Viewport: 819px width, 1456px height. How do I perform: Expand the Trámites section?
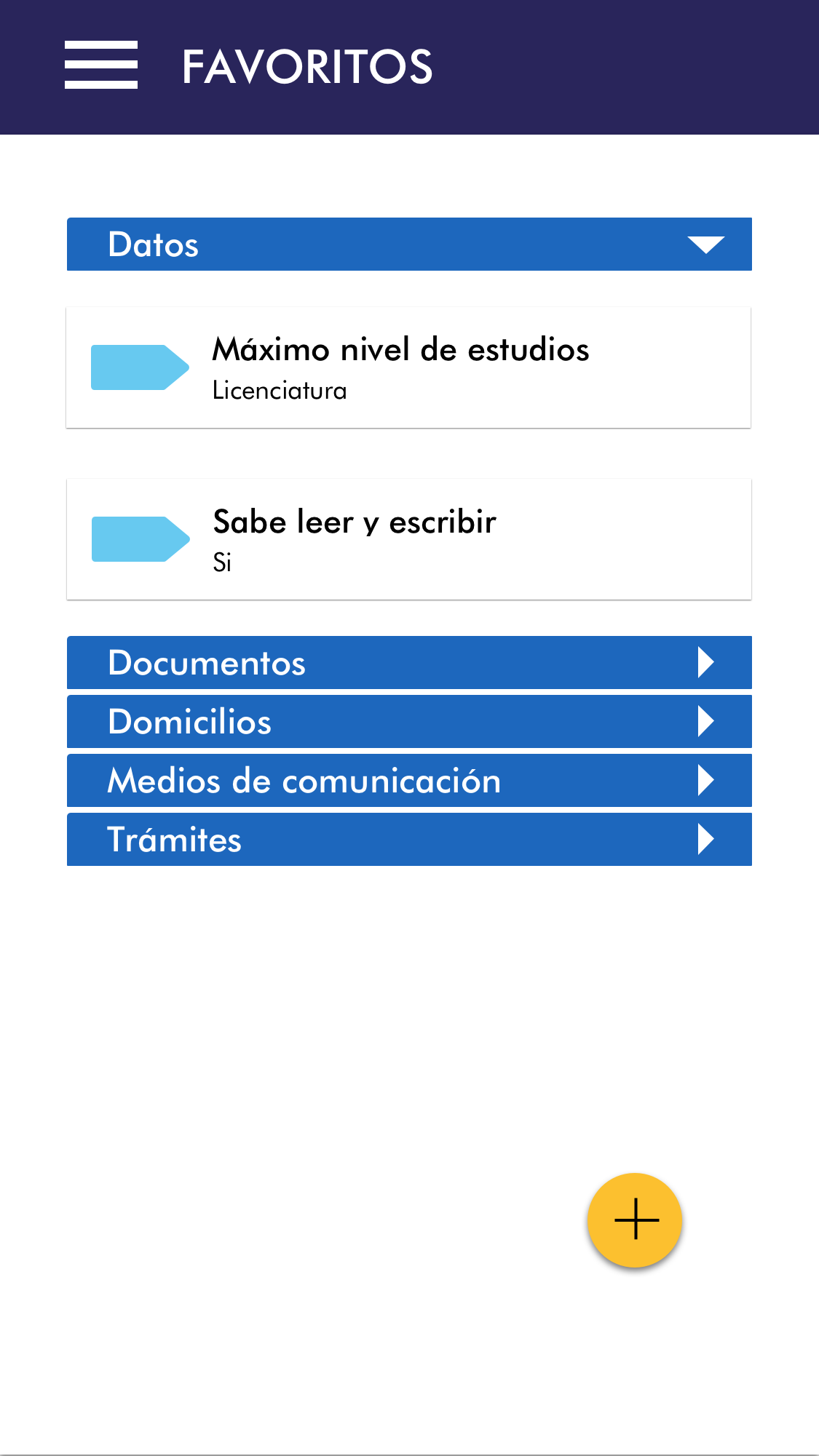tap(409, 840)
